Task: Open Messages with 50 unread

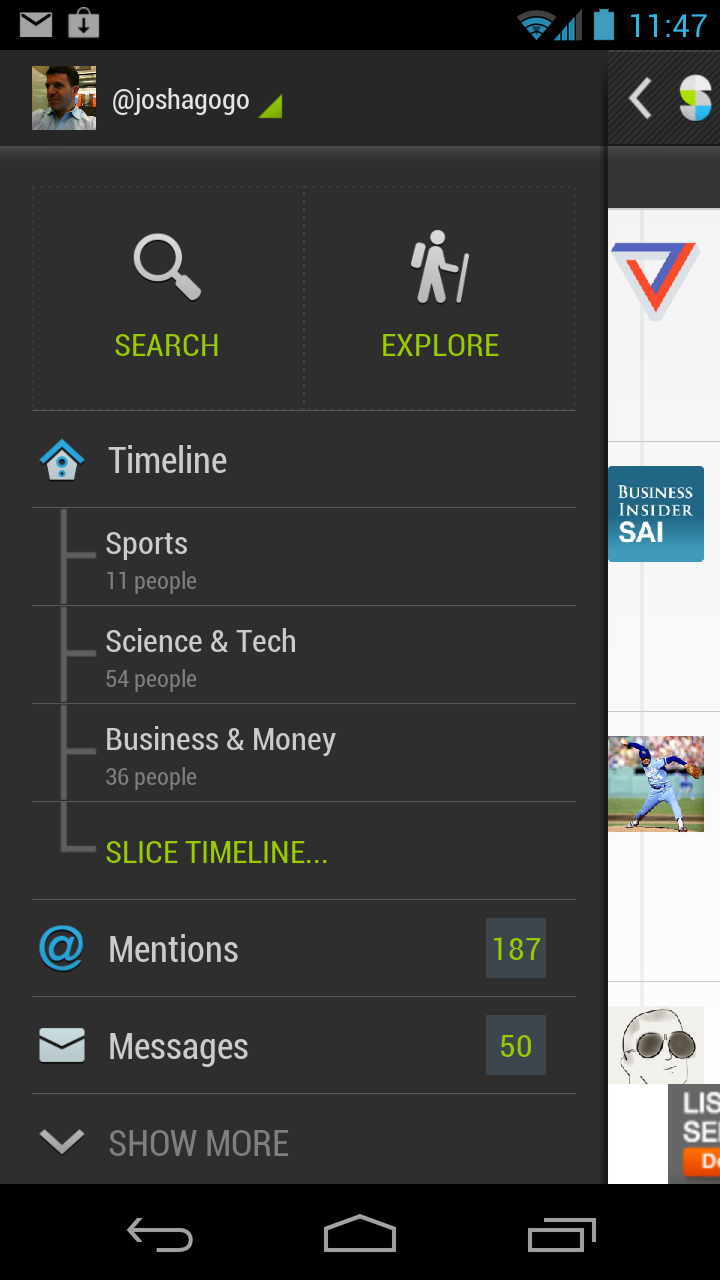Action: tap(304, 1045)
